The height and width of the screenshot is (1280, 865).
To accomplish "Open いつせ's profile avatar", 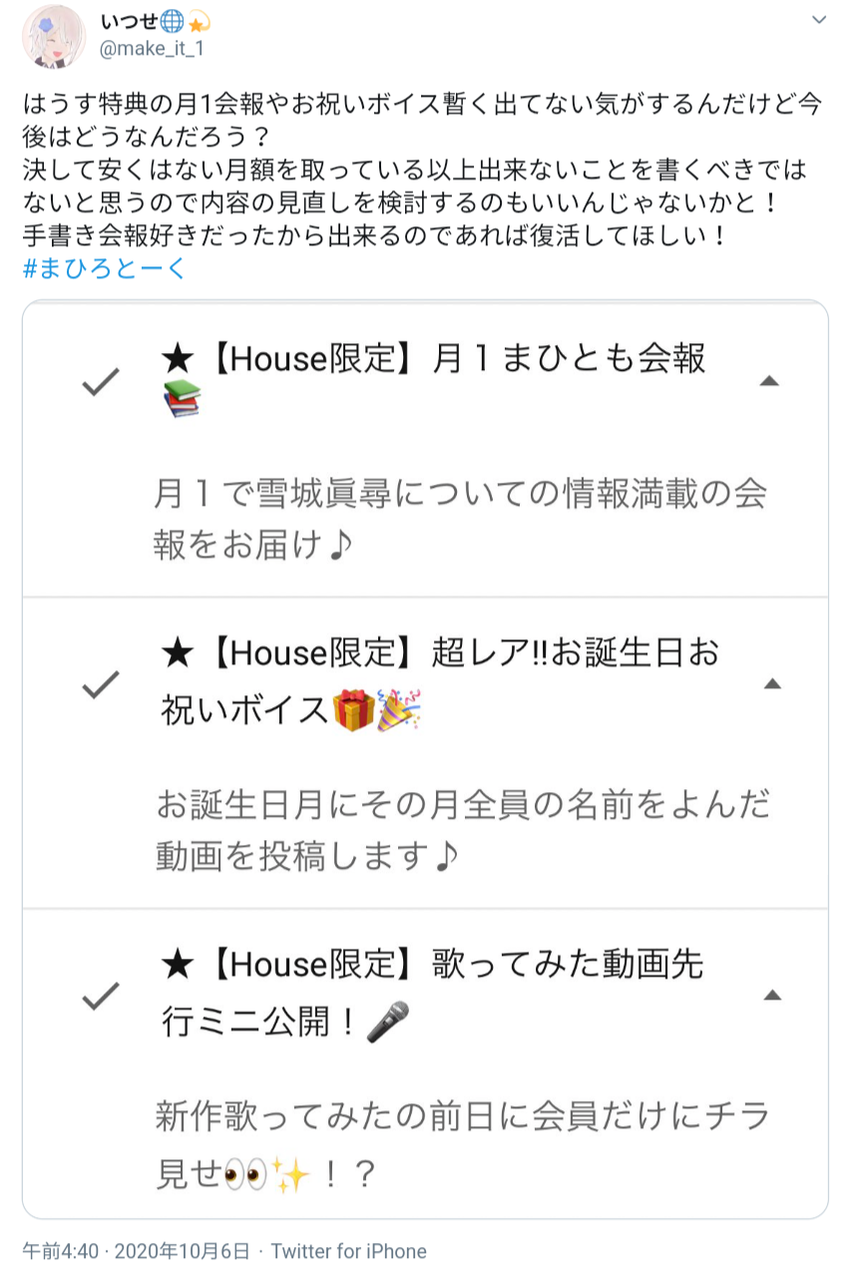I will (52, 38).
